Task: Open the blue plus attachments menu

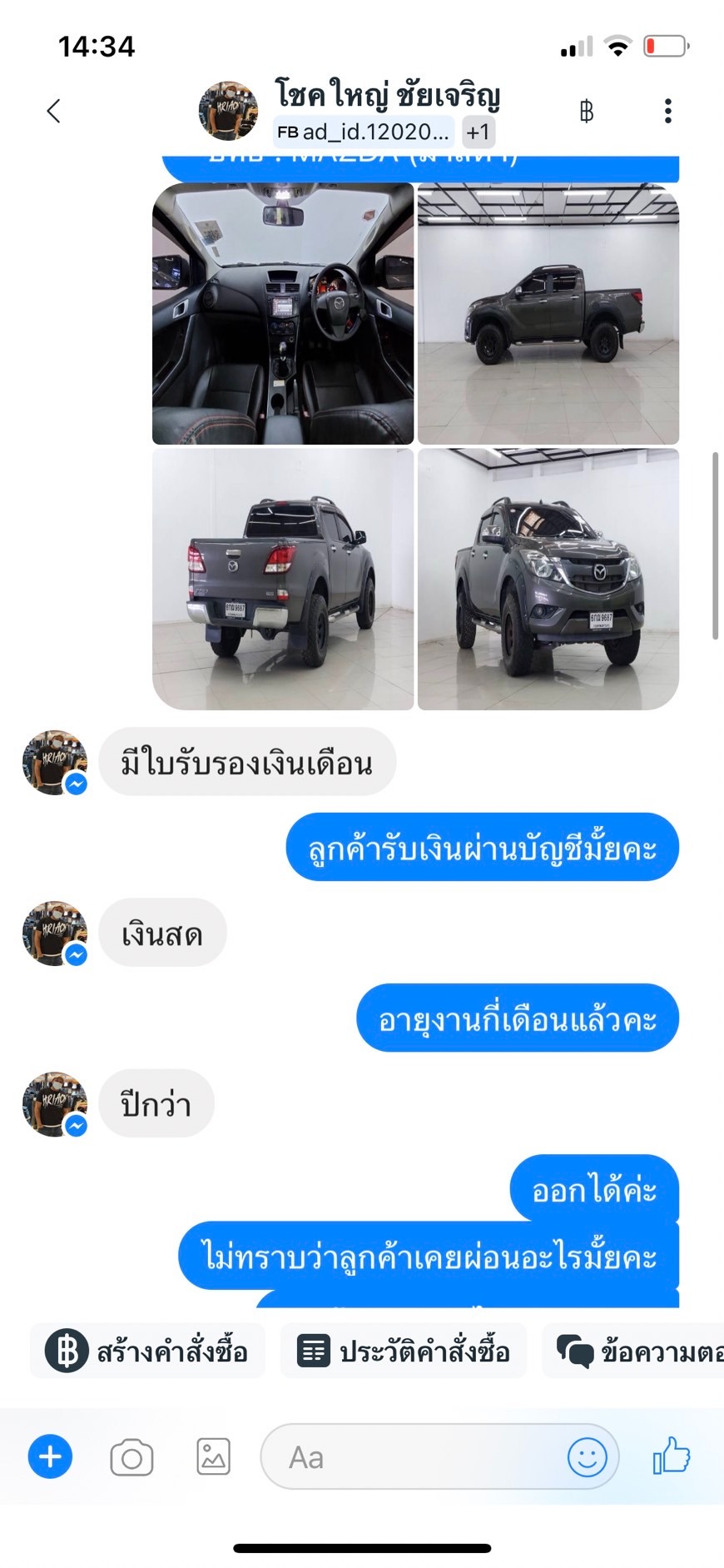Action: (x=50, y=1456)
